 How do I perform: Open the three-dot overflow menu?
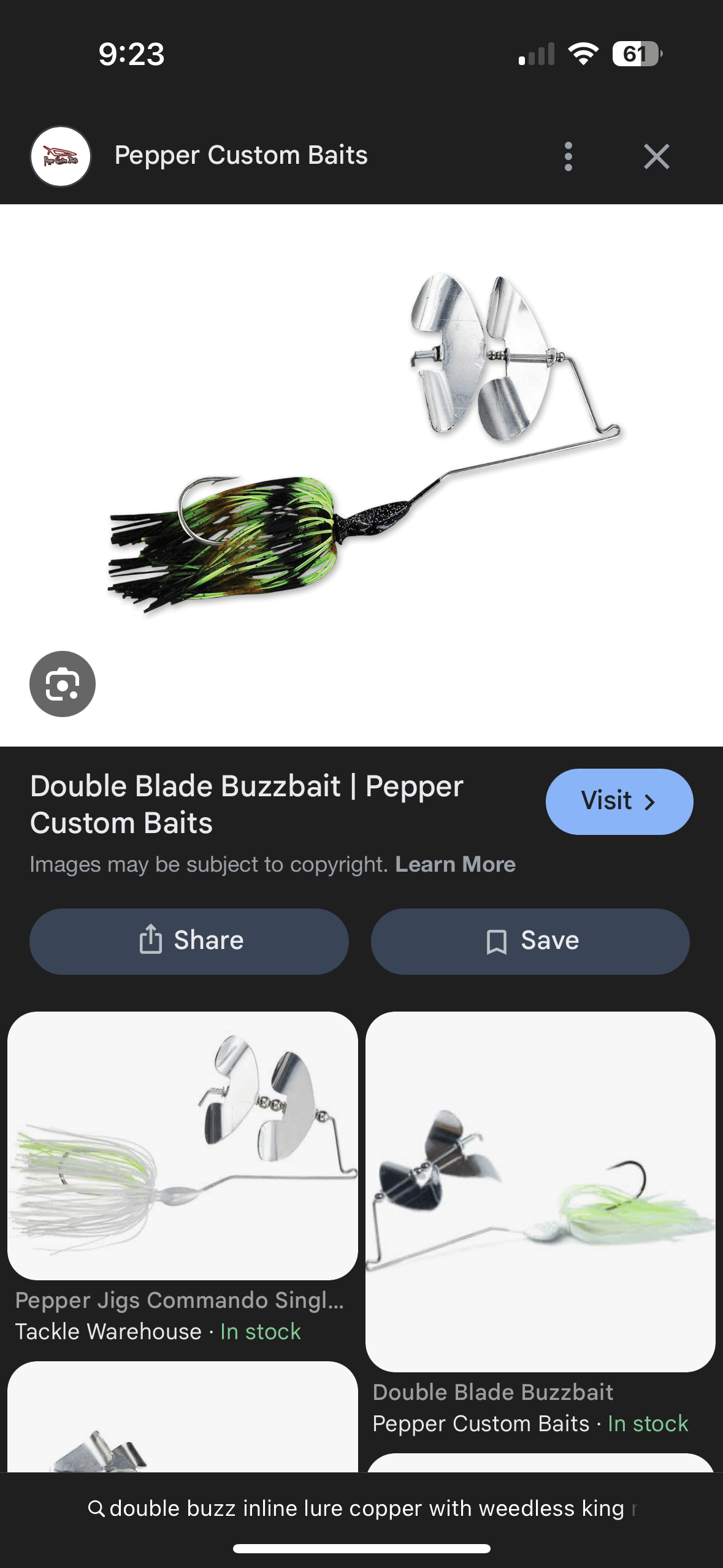click(568, 156)
